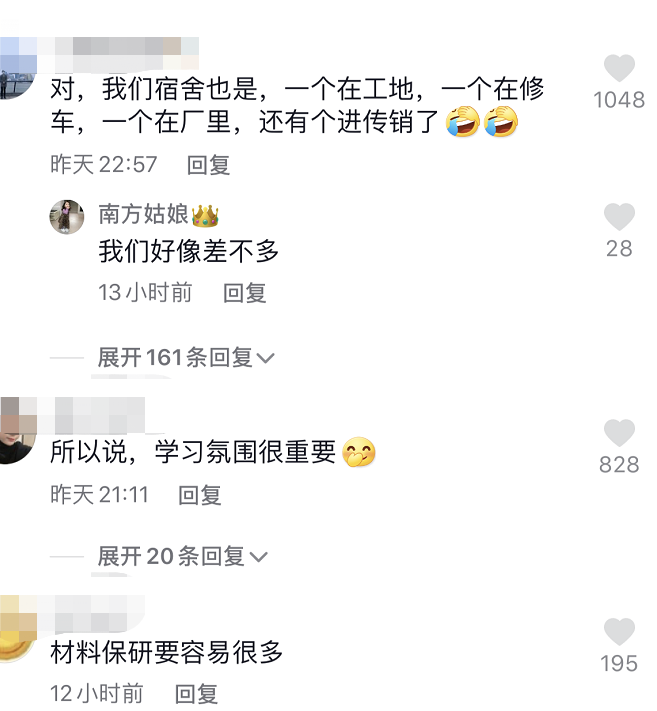Reply to the 昨天 22:57 comment
Viewport: 657px width, 711px height.
pos(208,165)
